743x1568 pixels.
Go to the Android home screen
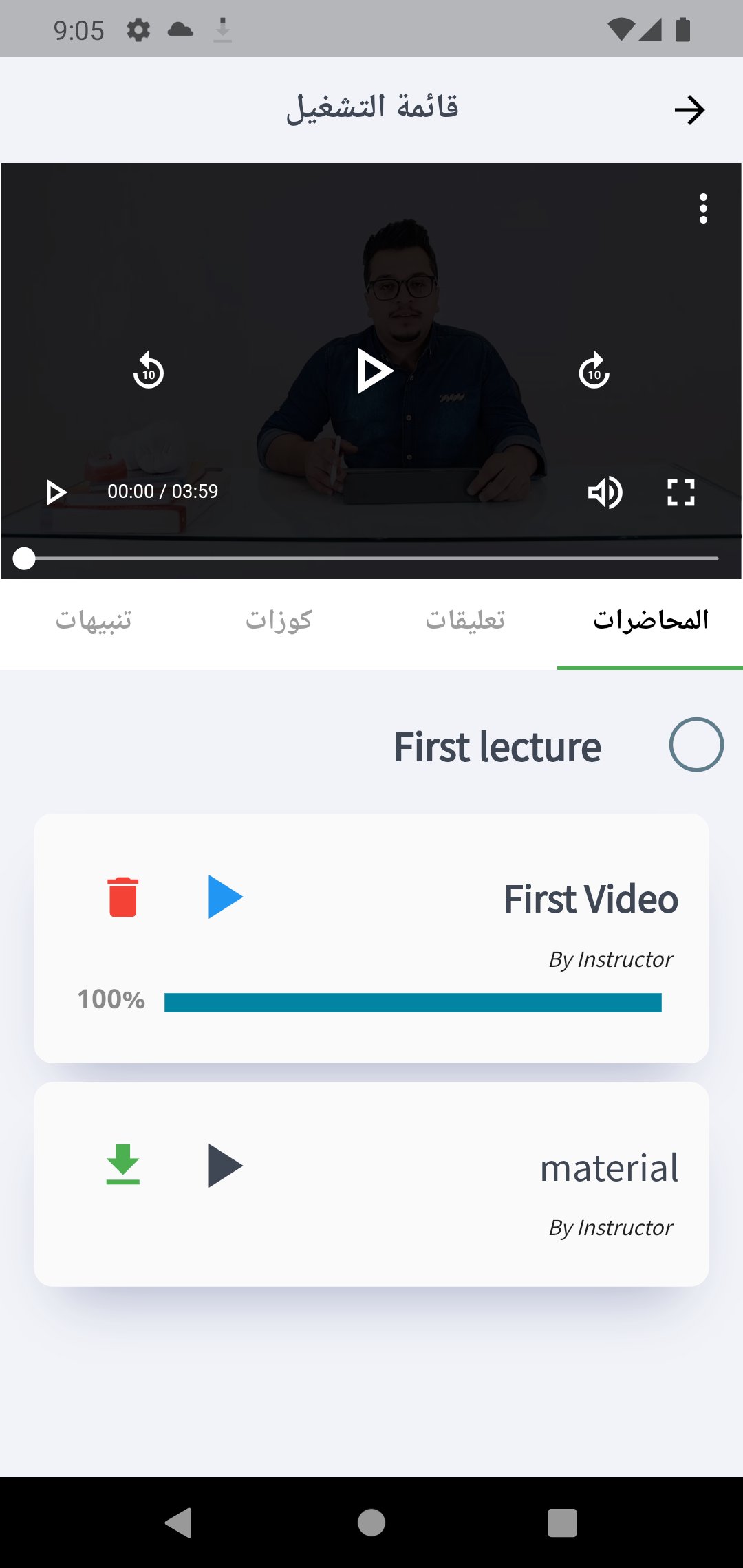pos(371,1523)
